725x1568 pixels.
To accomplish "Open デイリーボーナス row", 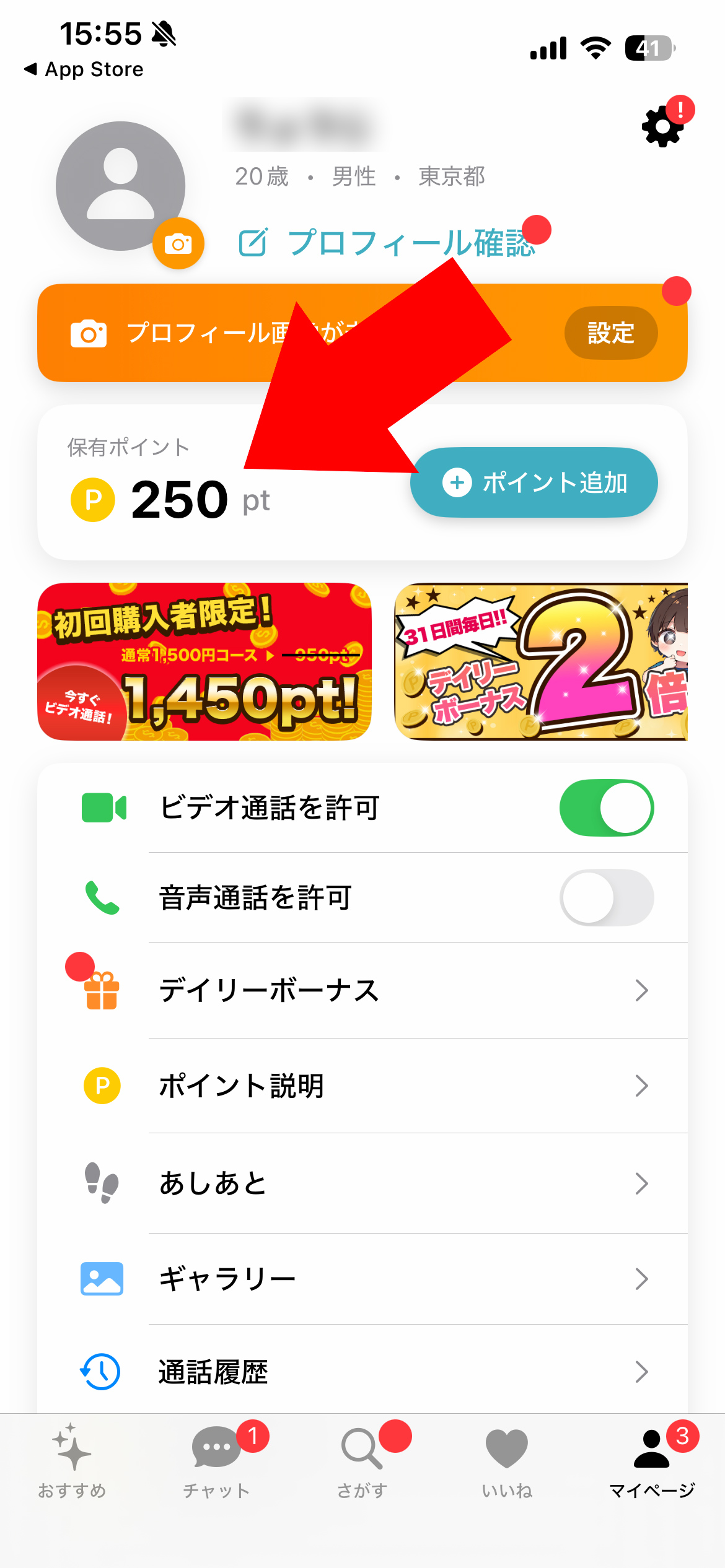I will [403, 990].
